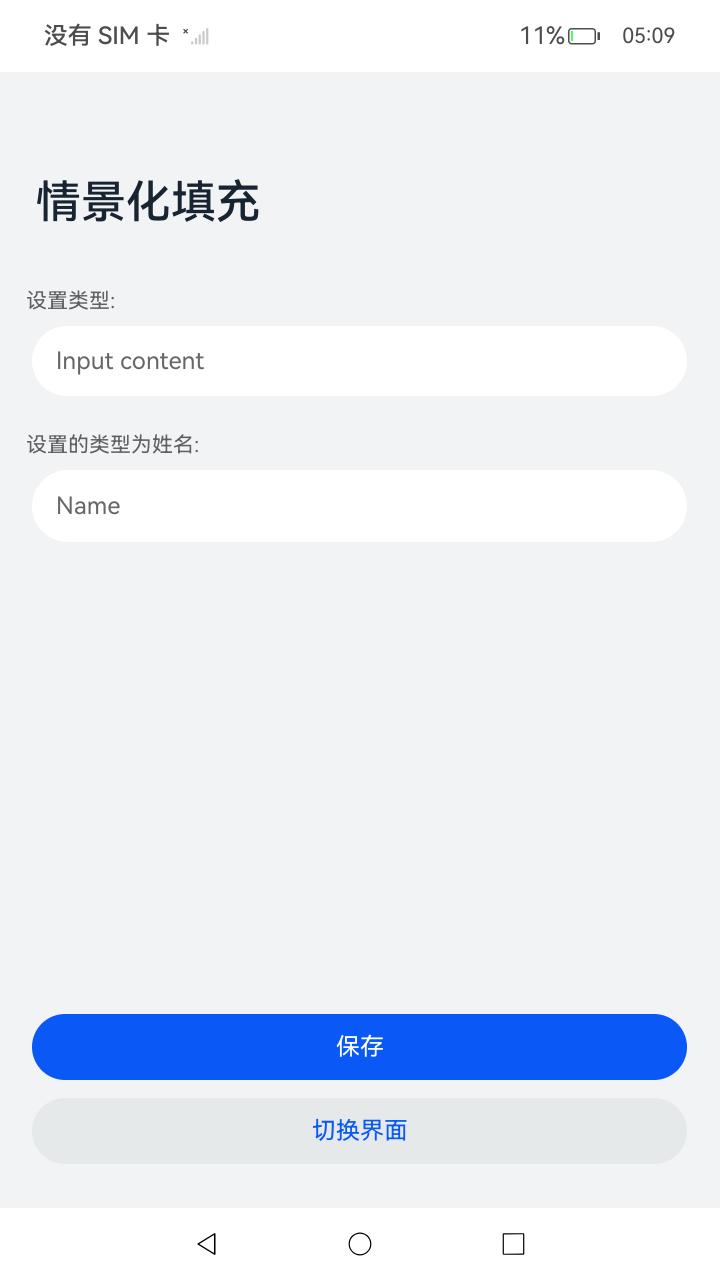Tap the Name input field
This screenshot has height=1280, width=720.
coord(359,506)
